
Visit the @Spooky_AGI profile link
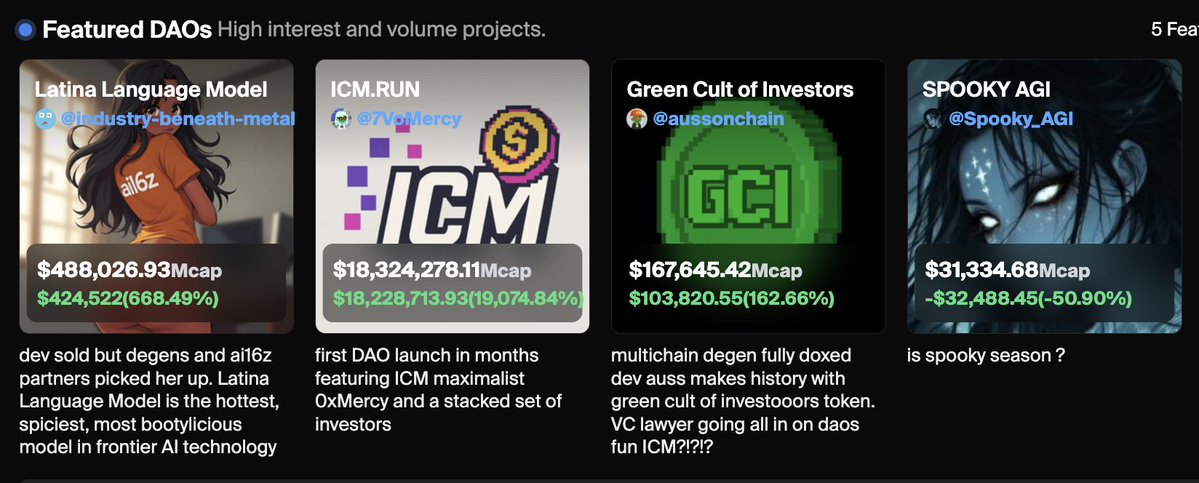(x=1010, y=119)
